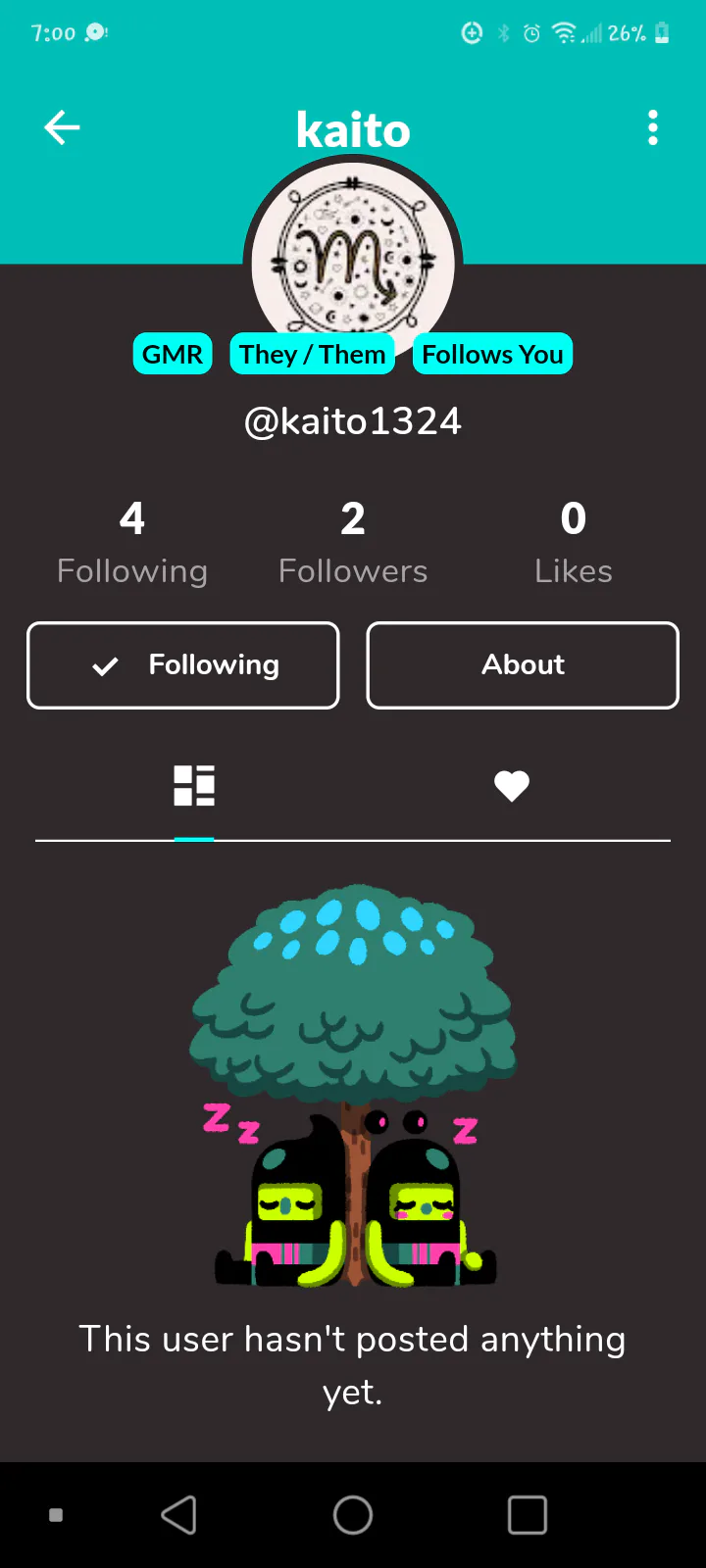The width and height of the screenshot is (706, 1568).
Task: View the list of 2 Followers
Action: click(353, 542)
